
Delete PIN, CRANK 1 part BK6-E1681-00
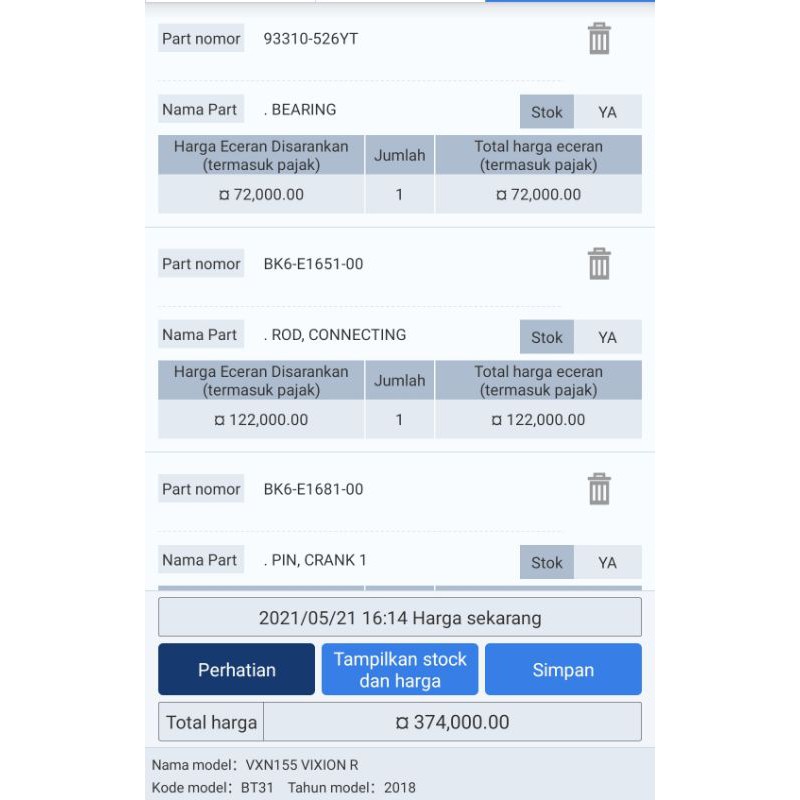coord(599,489)
